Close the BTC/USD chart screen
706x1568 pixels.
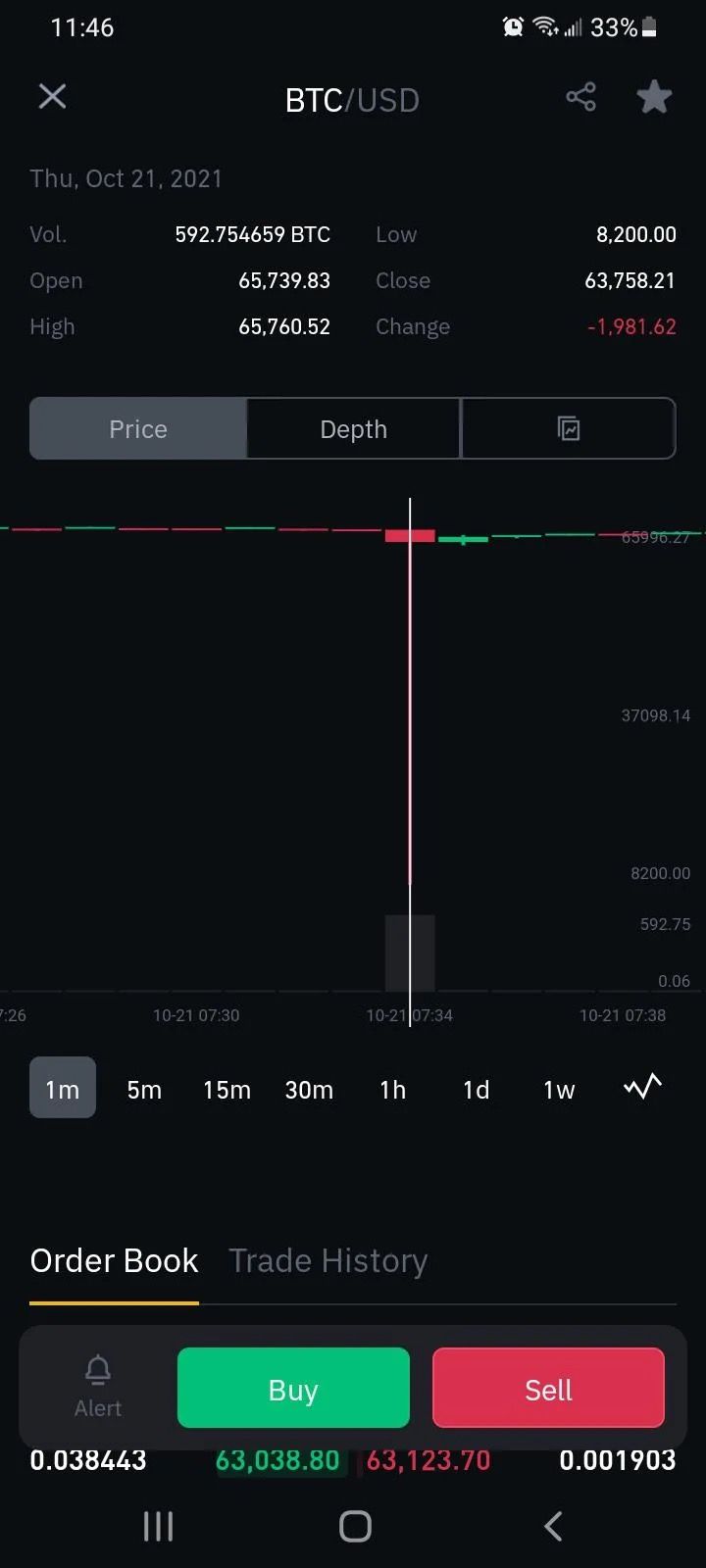pos(52,96)
